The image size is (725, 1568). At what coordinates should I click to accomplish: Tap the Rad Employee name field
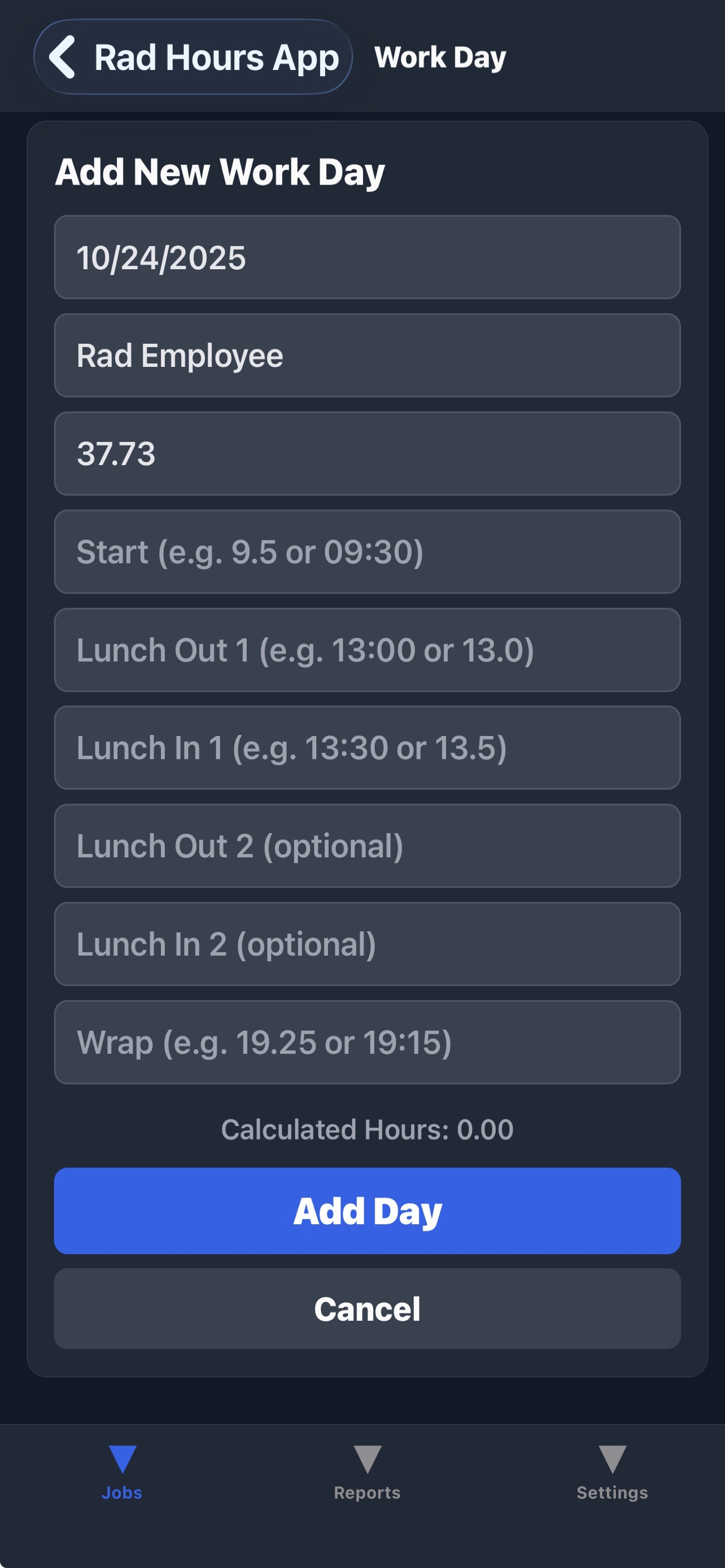tap(367, 356)
